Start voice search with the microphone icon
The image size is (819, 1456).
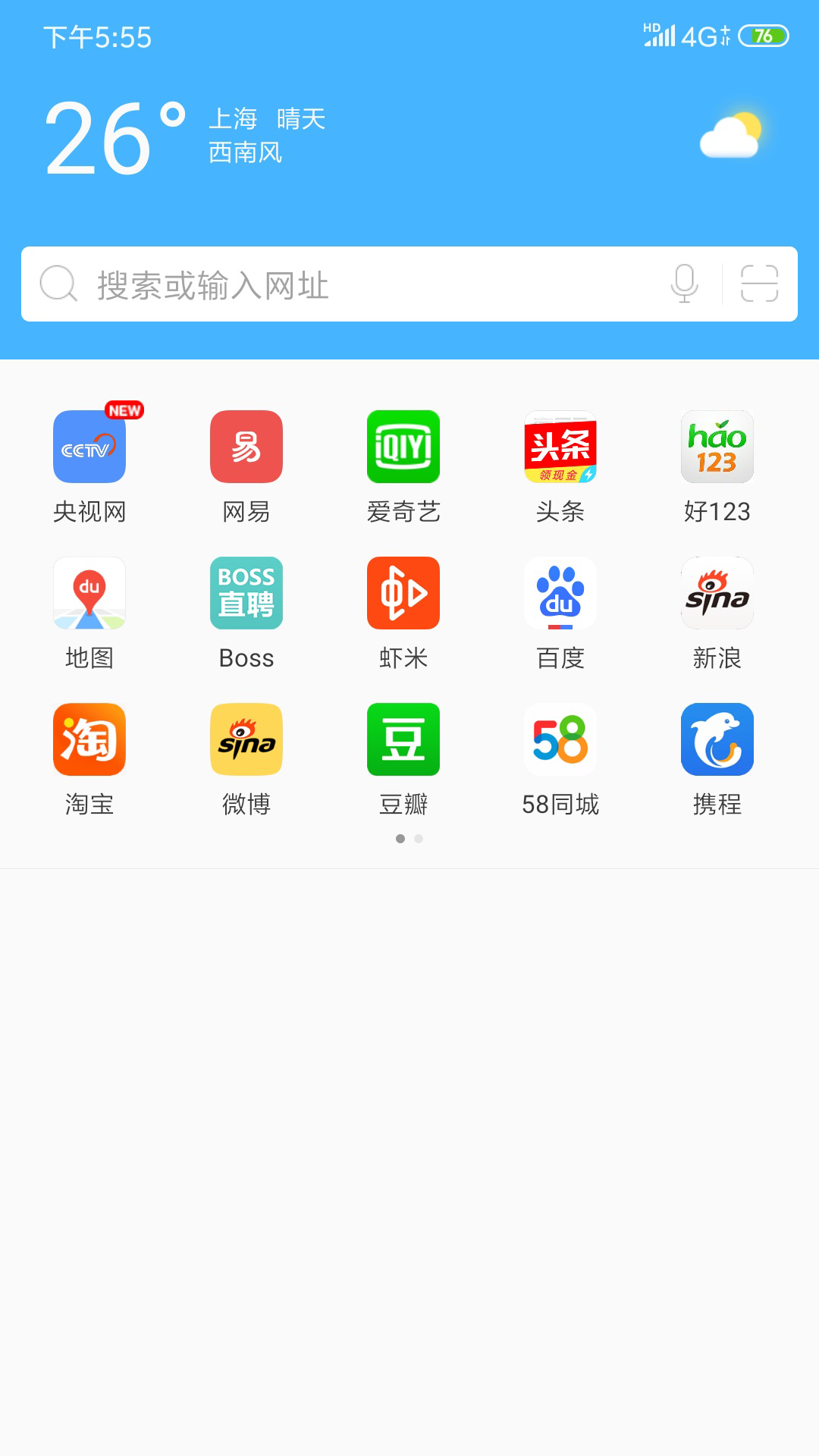pyautogui.click(x=684, y=284)
